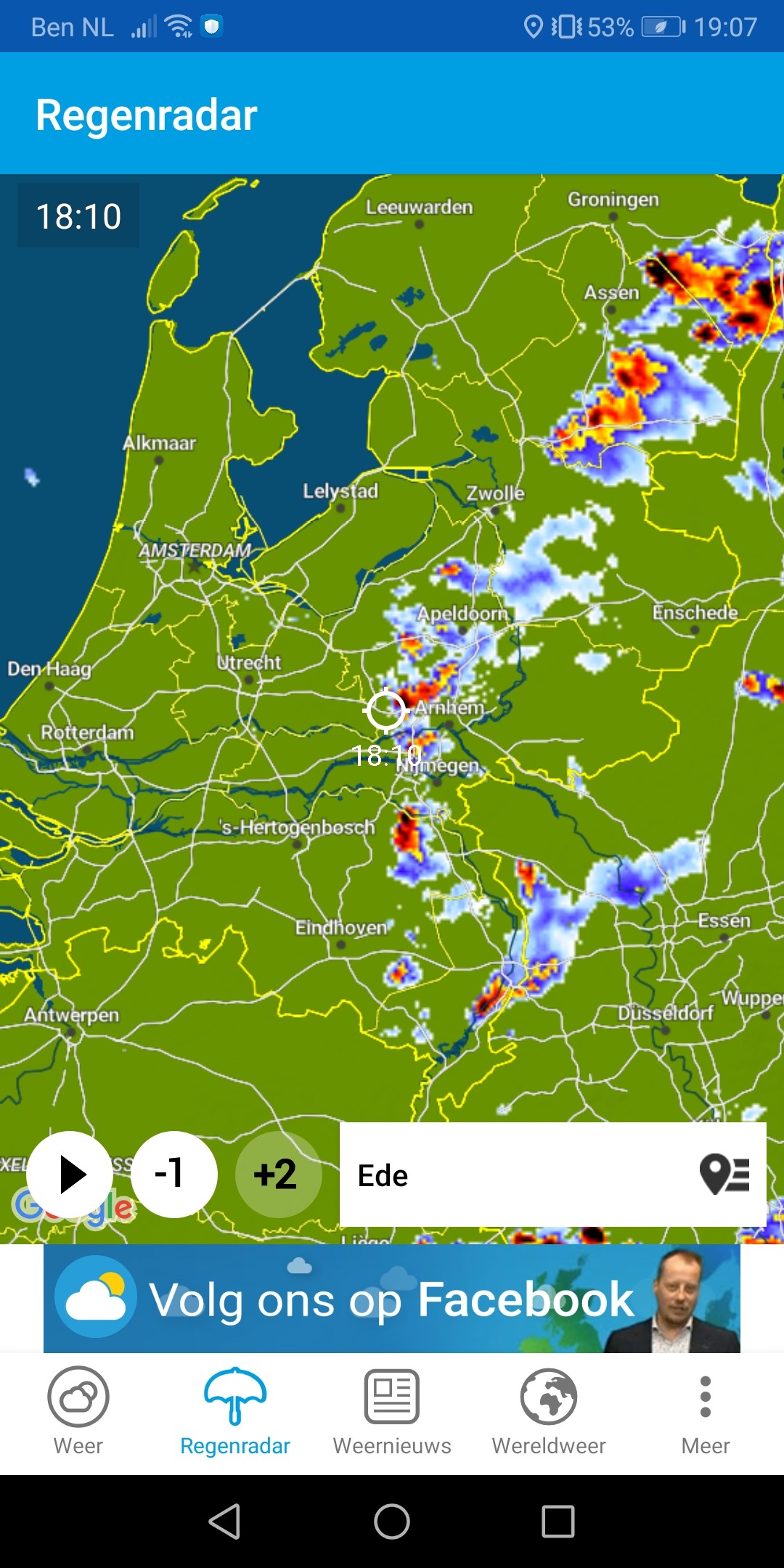This screenshot has height=1568, width=784.
Task: Go to the system home screen
Action: pyautogui.click(x=392, y=1522)
